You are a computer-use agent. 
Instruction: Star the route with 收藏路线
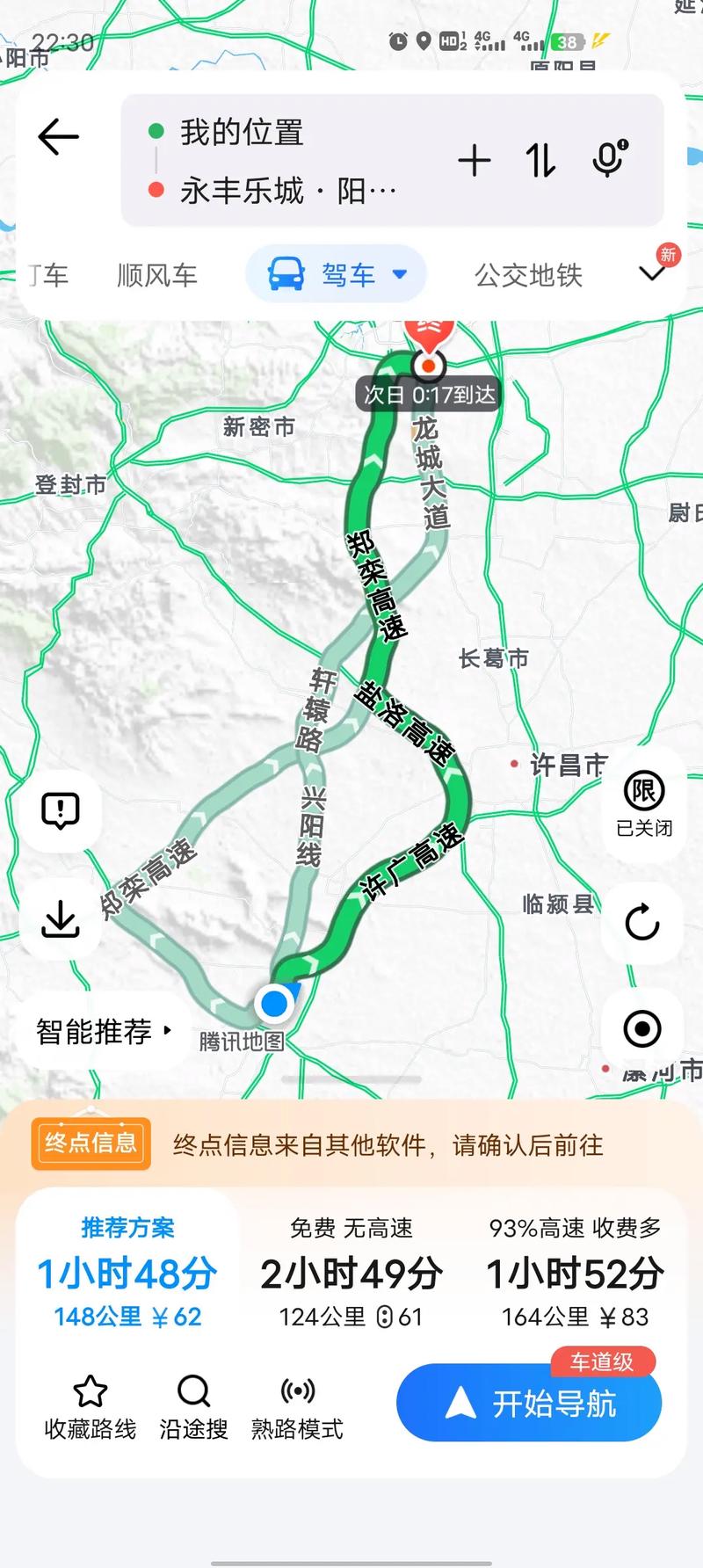pos(89,1404)
